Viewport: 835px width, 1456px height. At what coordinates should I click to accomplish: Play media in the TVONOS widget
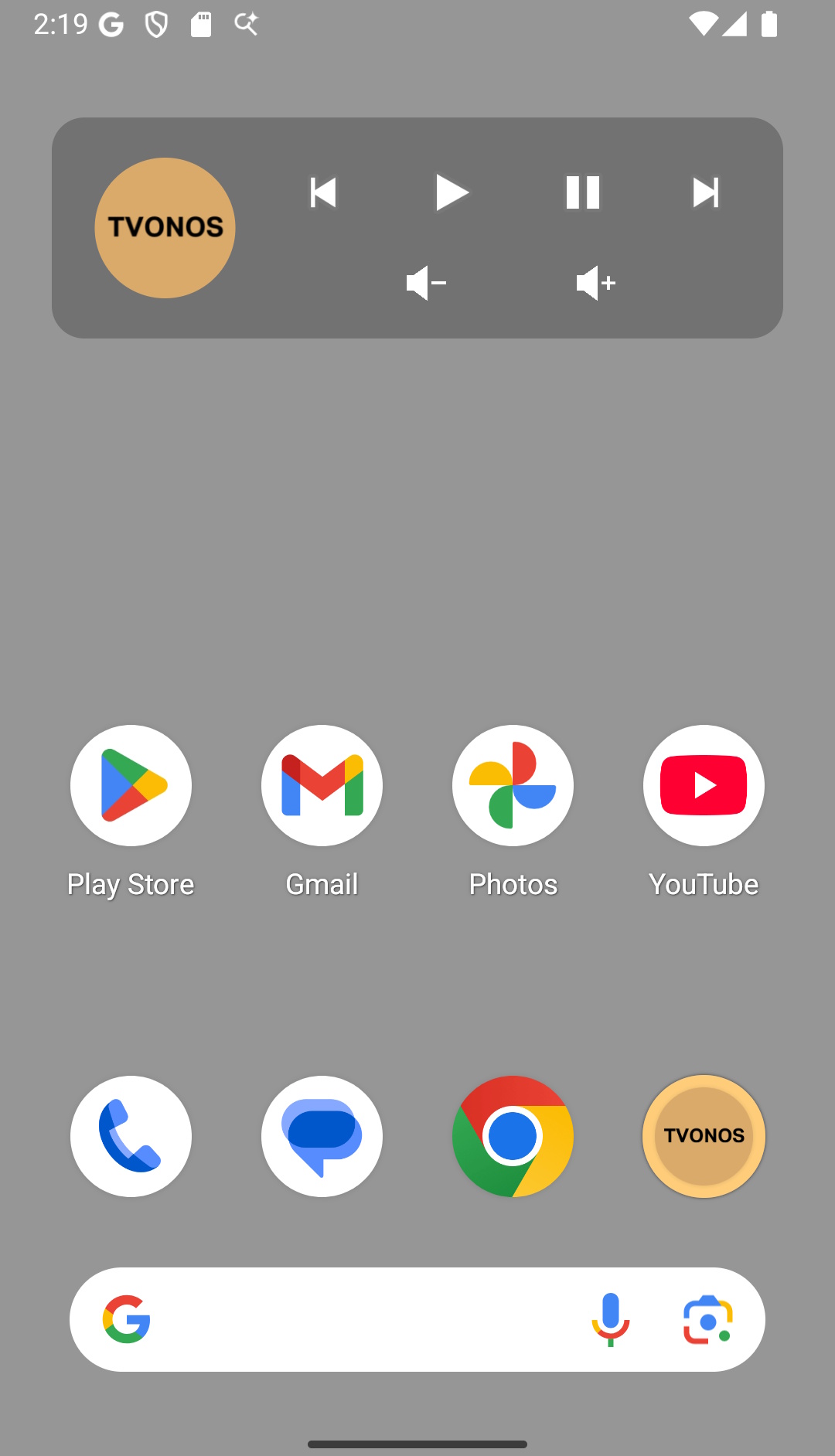[x=452, y=192]
